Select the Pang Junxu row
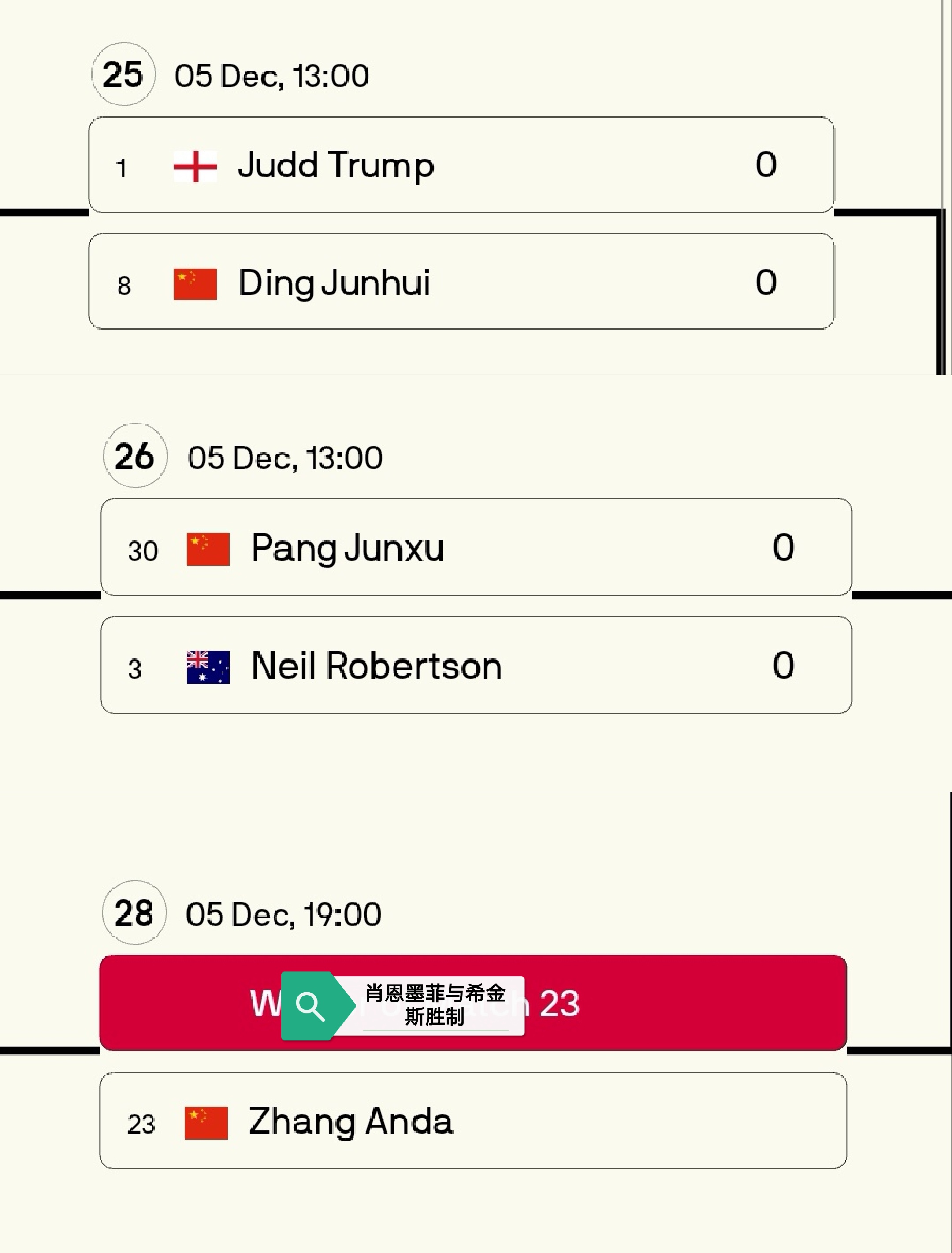 tap(476, 547)
